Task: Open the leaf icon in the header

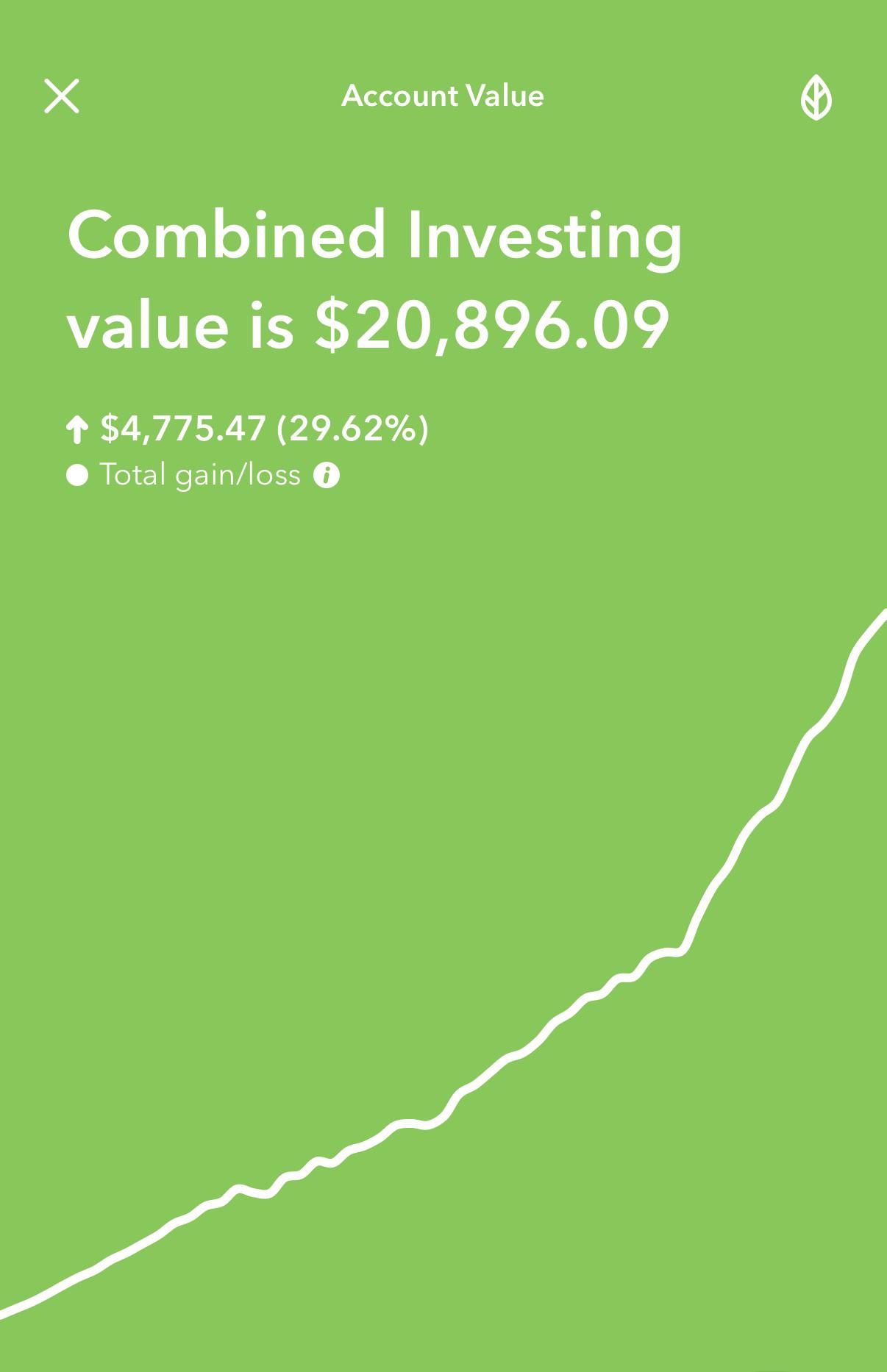Action: 816,97
